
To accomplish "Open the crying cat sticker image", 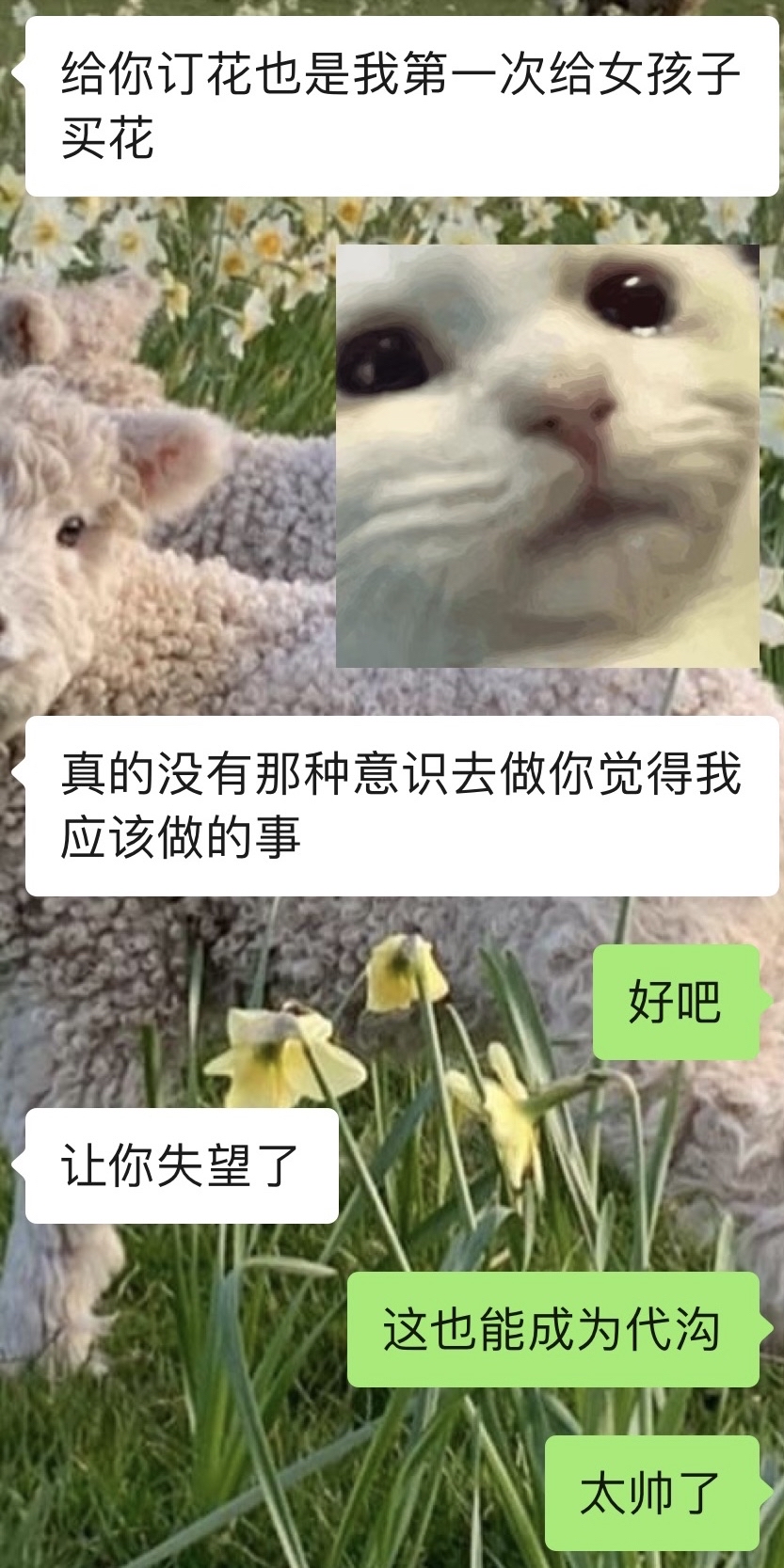I will (548, 456).
